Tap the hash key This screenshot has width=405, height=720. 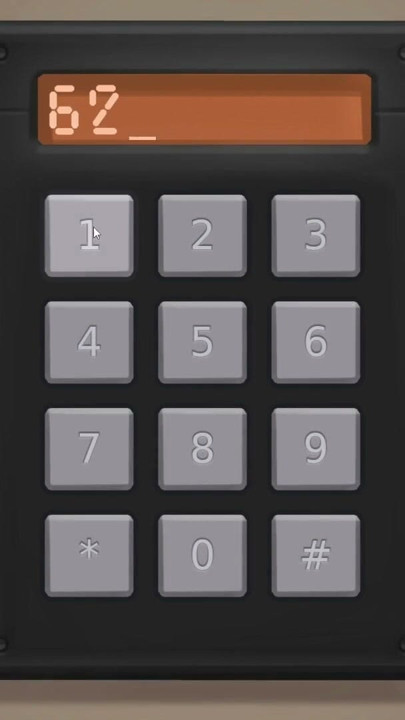pos(315,556)
